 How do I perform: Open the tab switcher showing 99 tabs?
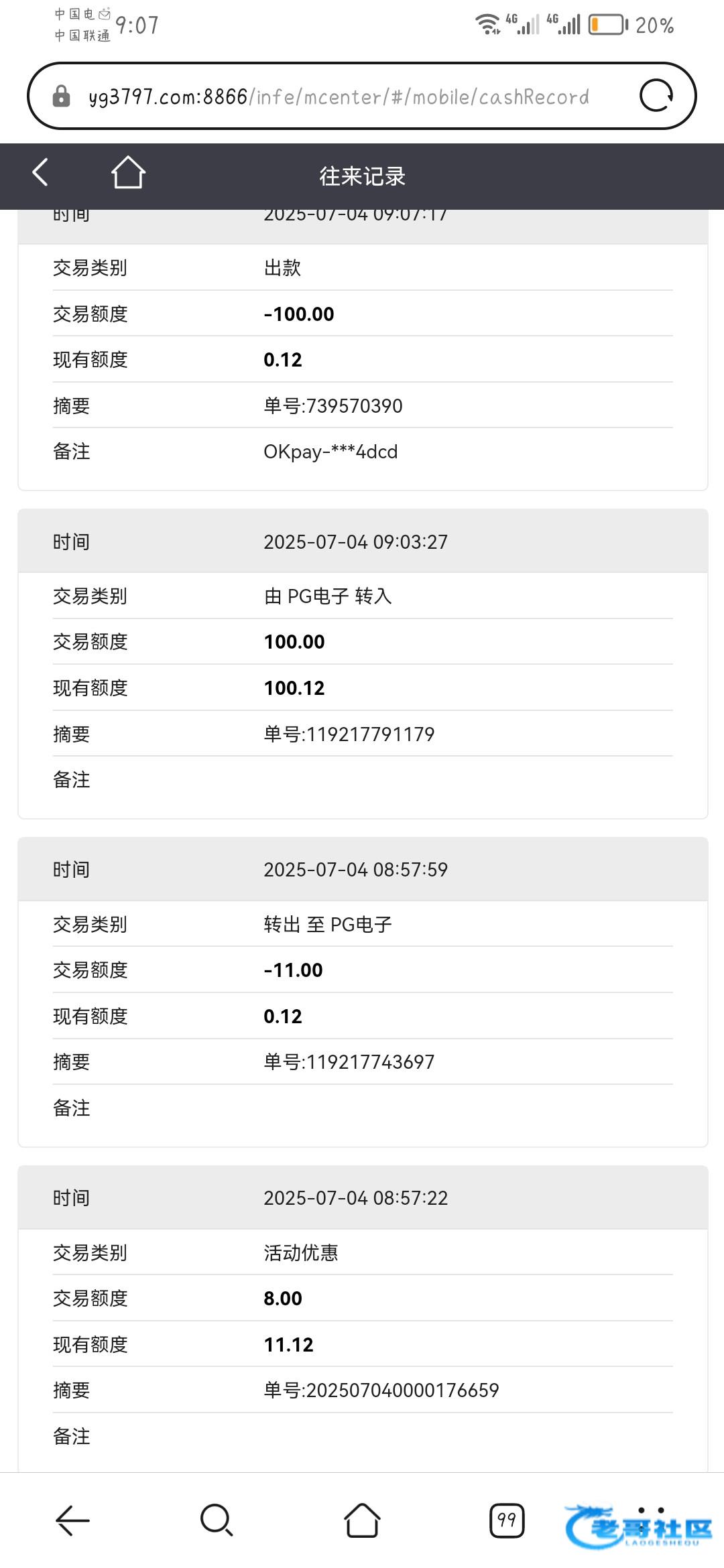tap(507, 1520)
